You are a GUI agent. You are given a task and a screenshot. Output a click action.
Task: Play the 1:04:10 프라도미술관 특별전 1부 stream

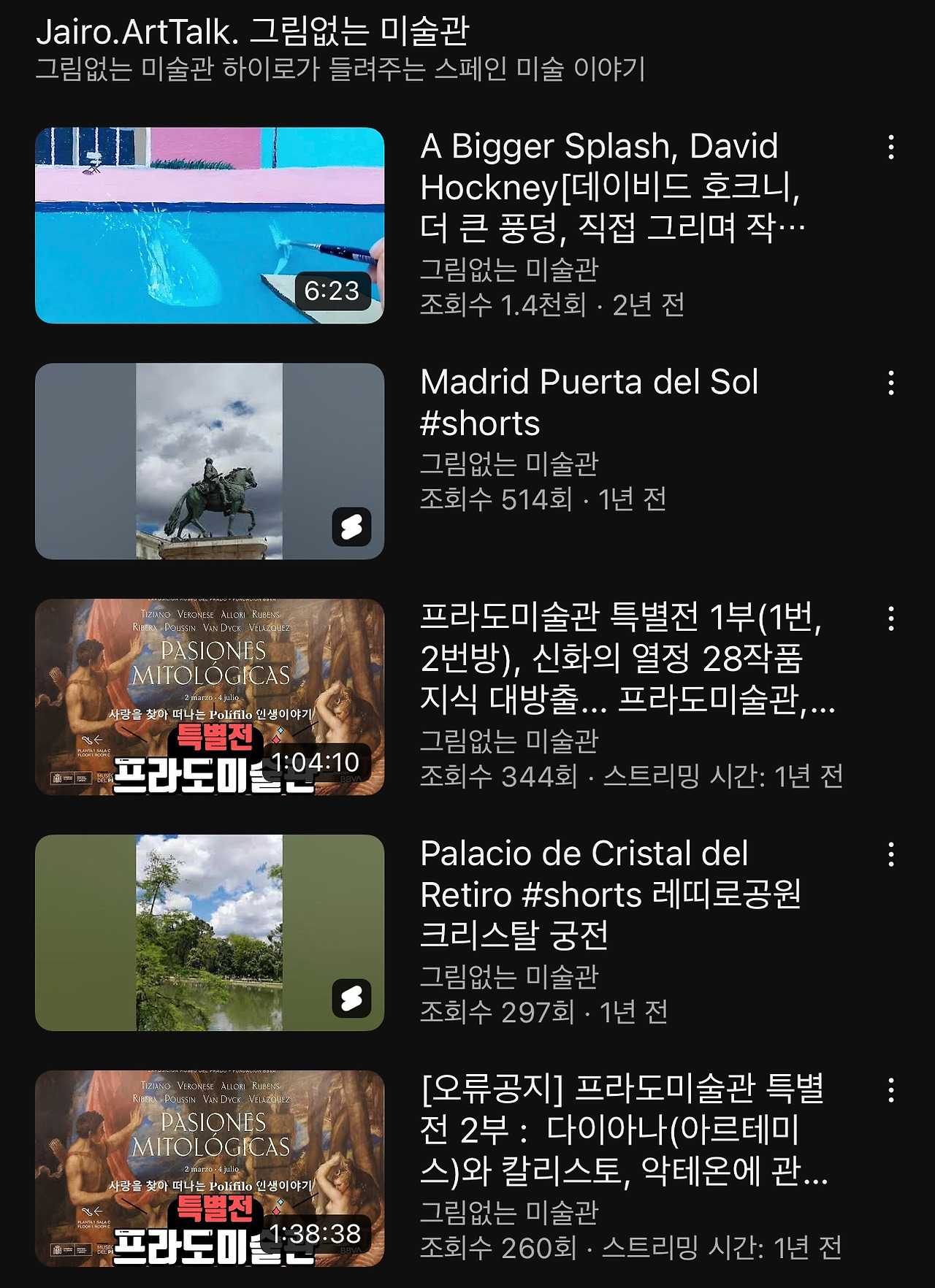click(210, 697)
